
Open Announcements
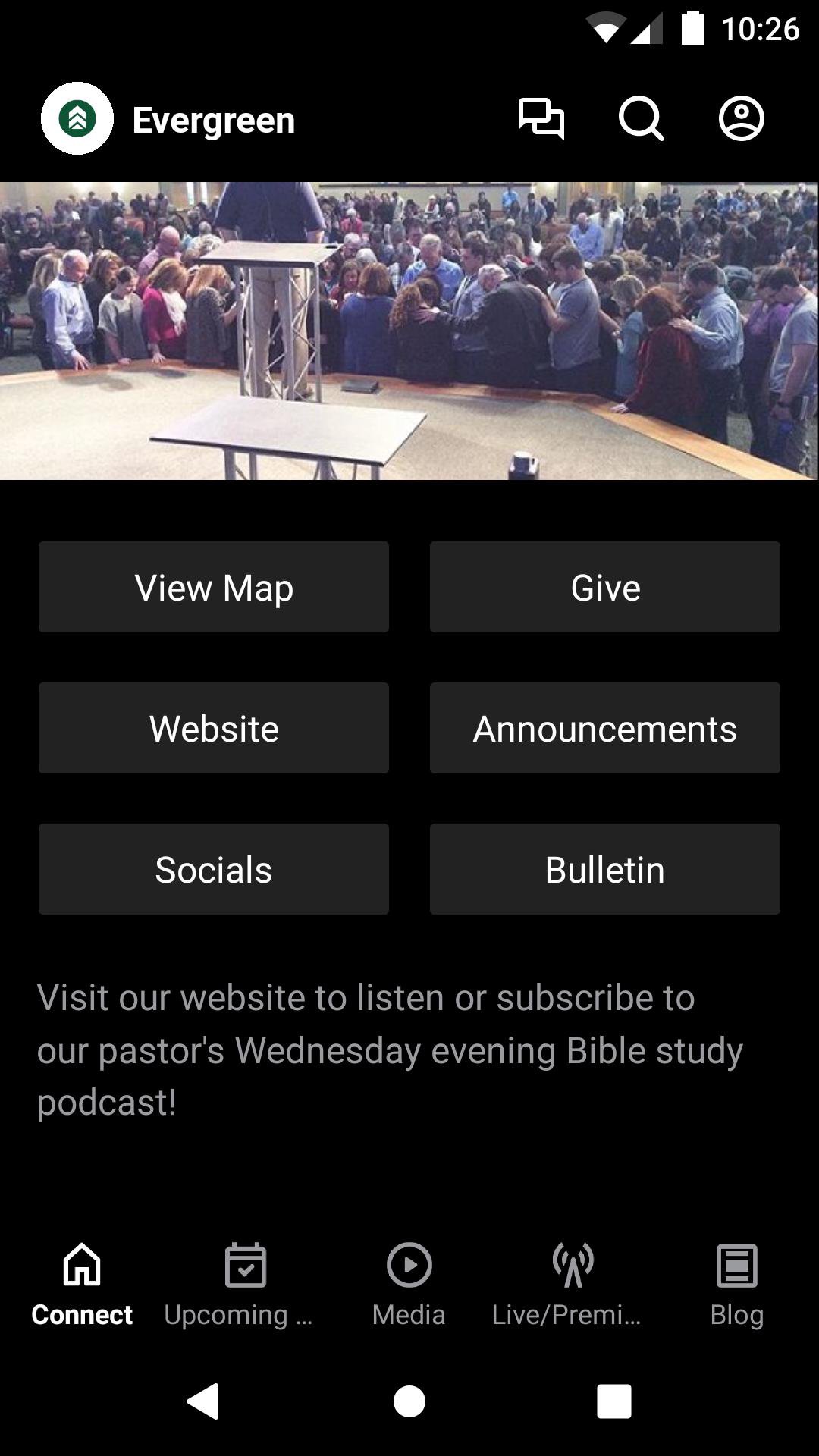pyautogui.click(x=604, y=728)
